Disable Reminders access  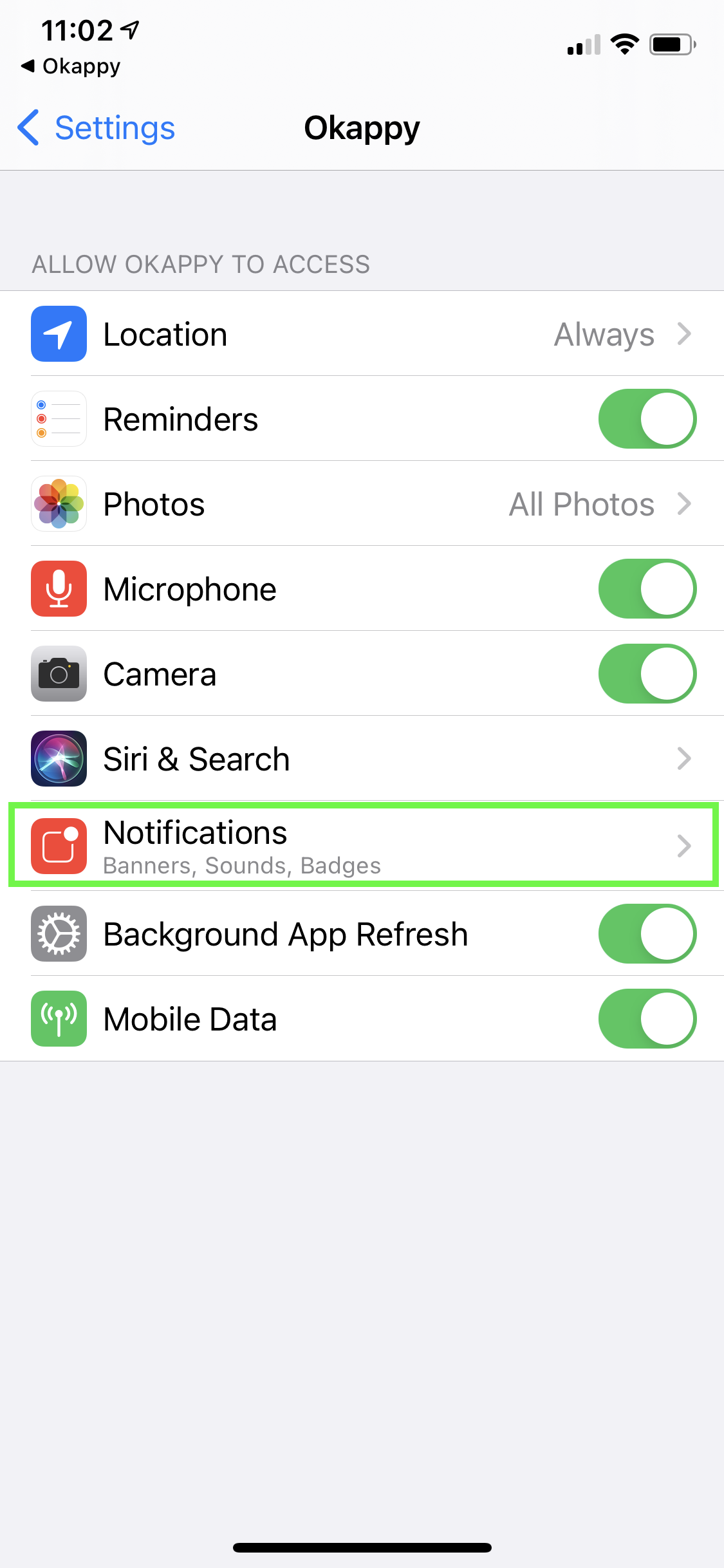click(647, 419)
